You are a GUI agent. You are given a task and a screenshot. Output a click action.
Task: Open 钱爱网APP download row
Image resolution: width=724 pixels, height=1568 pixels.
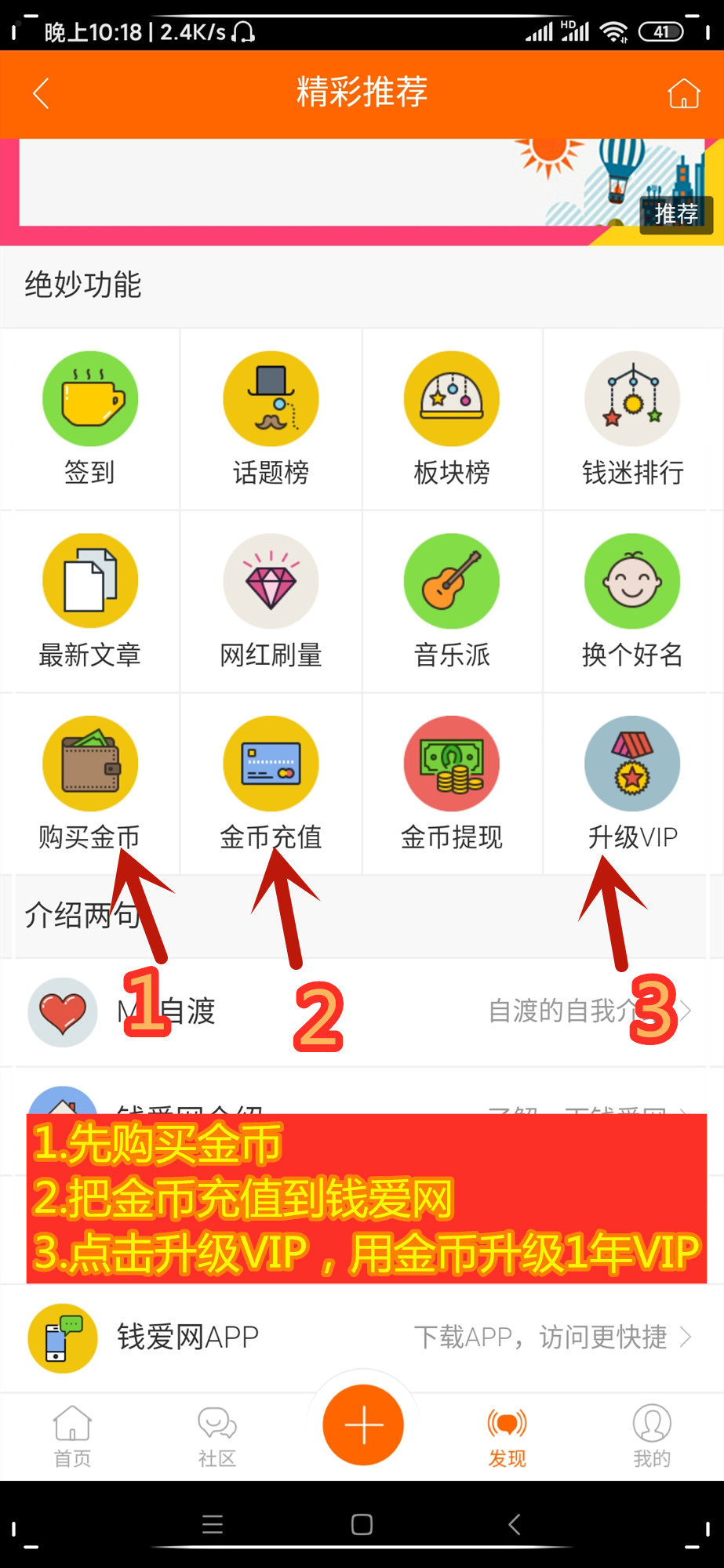coord(361,1338)
